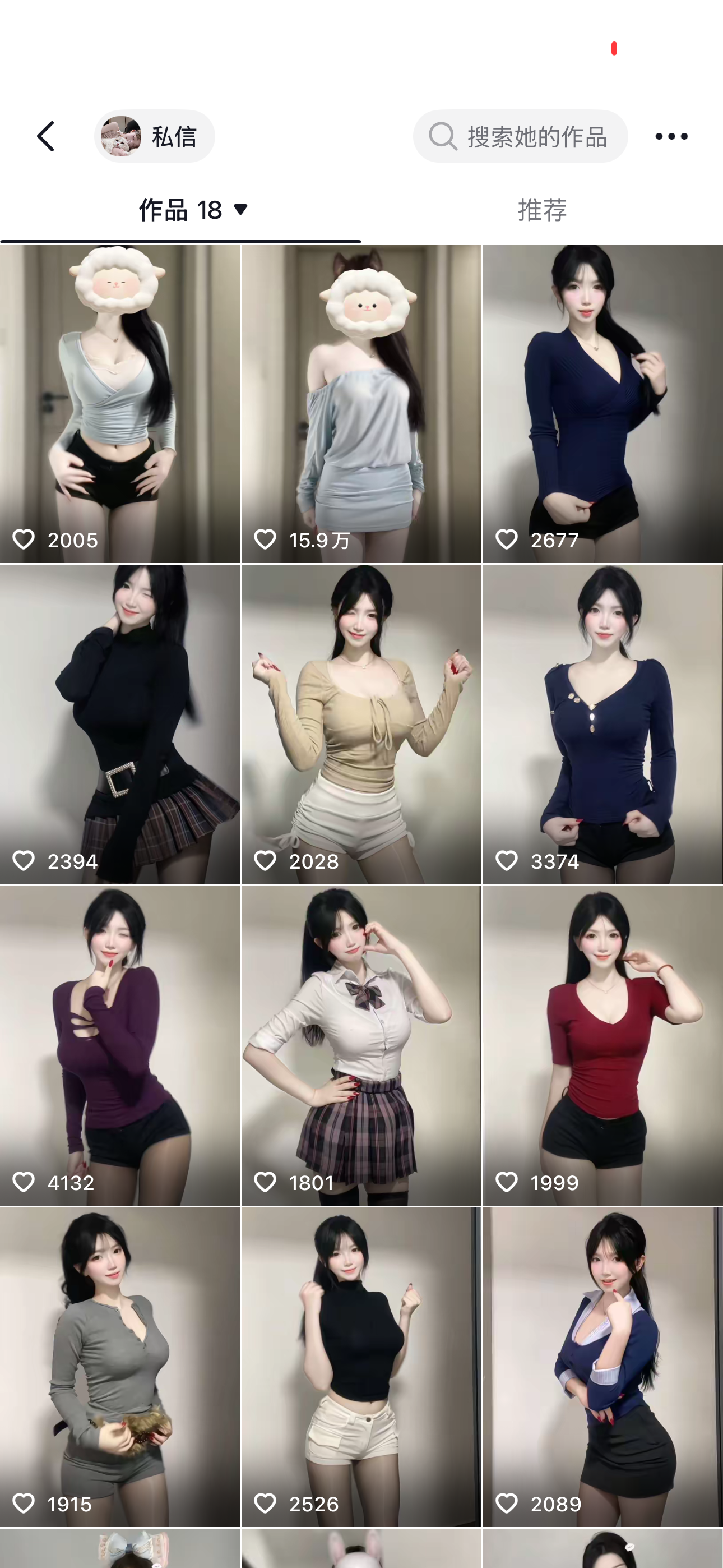Open the video with 15.9万 likes
This screenshot has width=723, height=1568.
tap(361, 404)
